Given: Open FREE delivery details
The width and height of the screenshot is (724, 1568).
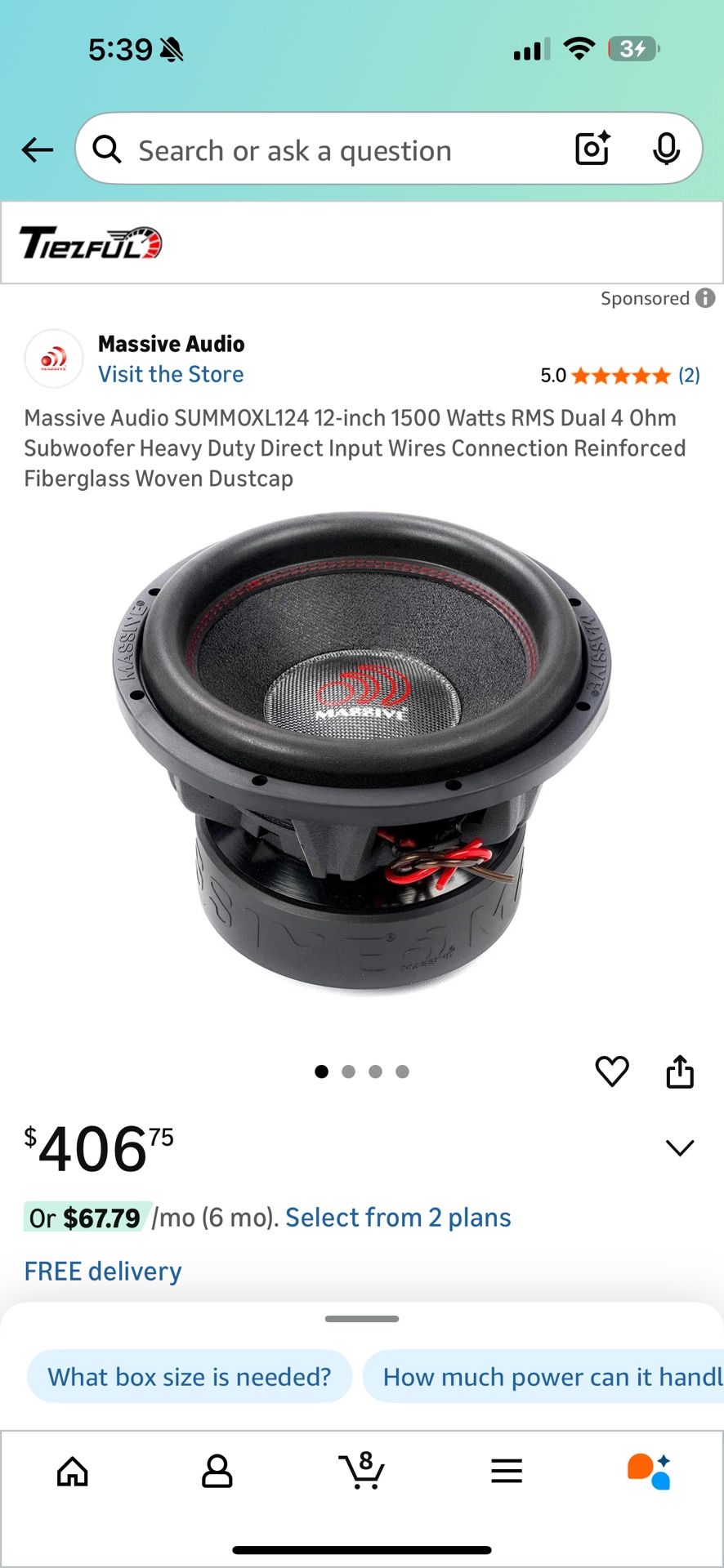Looking at the screenshot, I should (x=103, y=1272).
